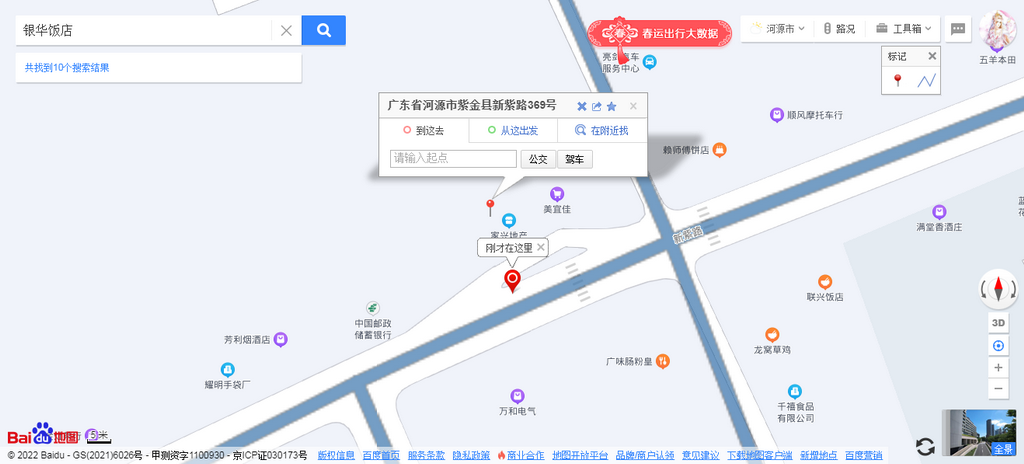Screen dimensions: 1024x464
Task: Open the 全景 panorama thumbnail
Action: (980, 432)
